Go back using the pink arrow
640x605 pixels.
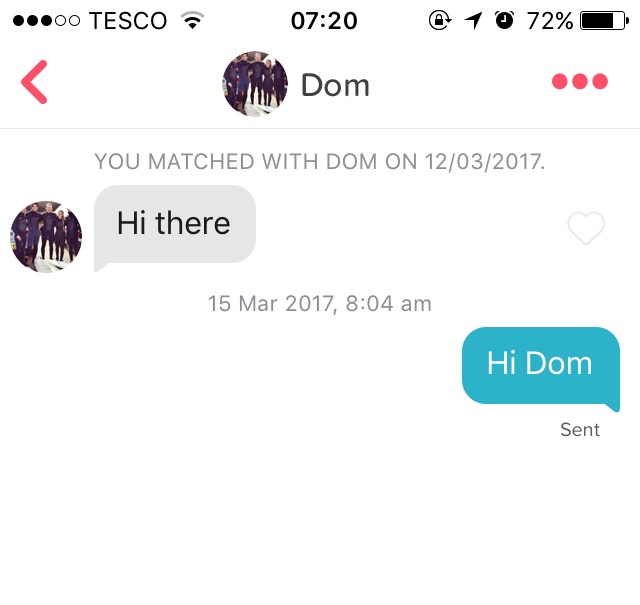pos(34,83)
